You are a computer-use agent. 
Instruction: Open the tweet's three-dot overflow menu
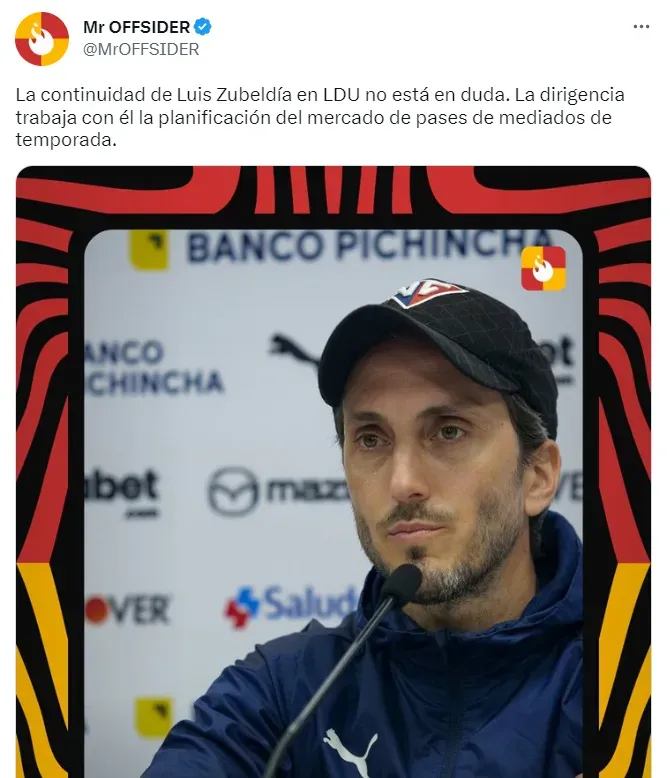click(x=641, y=27)
